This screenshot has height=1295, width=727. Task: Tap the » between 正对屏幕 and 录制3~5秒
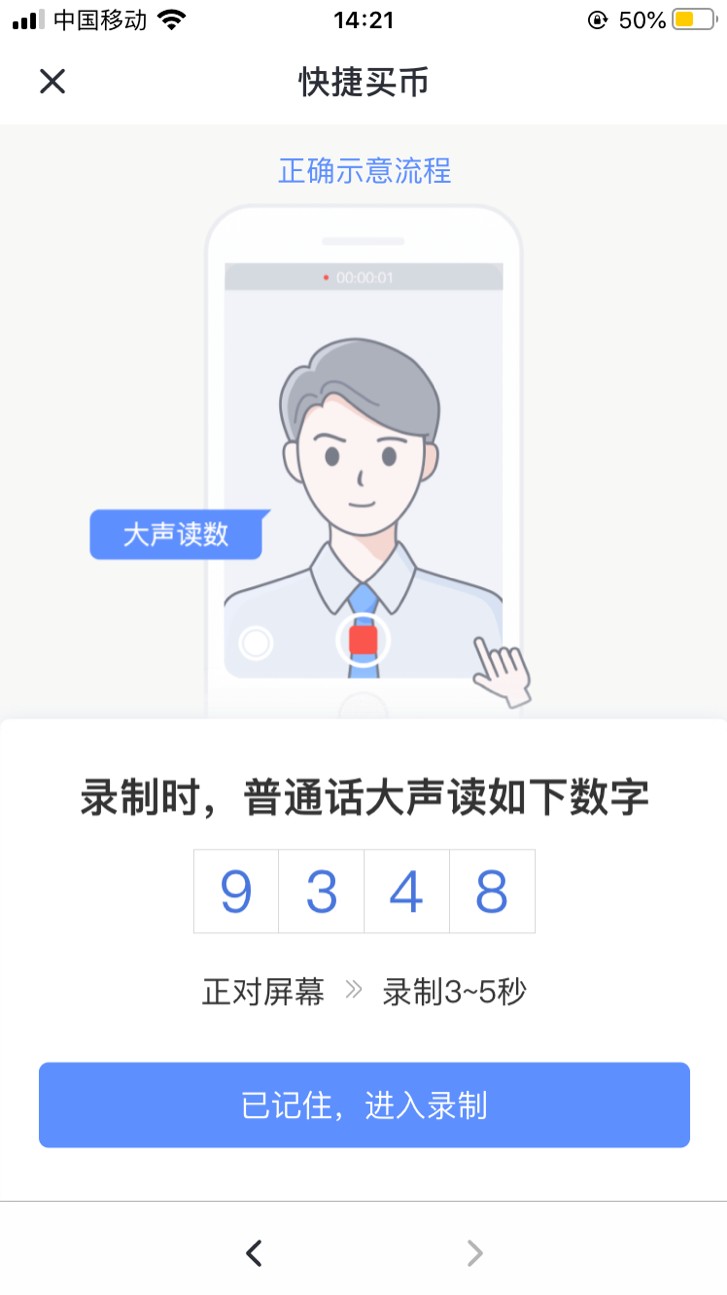click(355, 991)
